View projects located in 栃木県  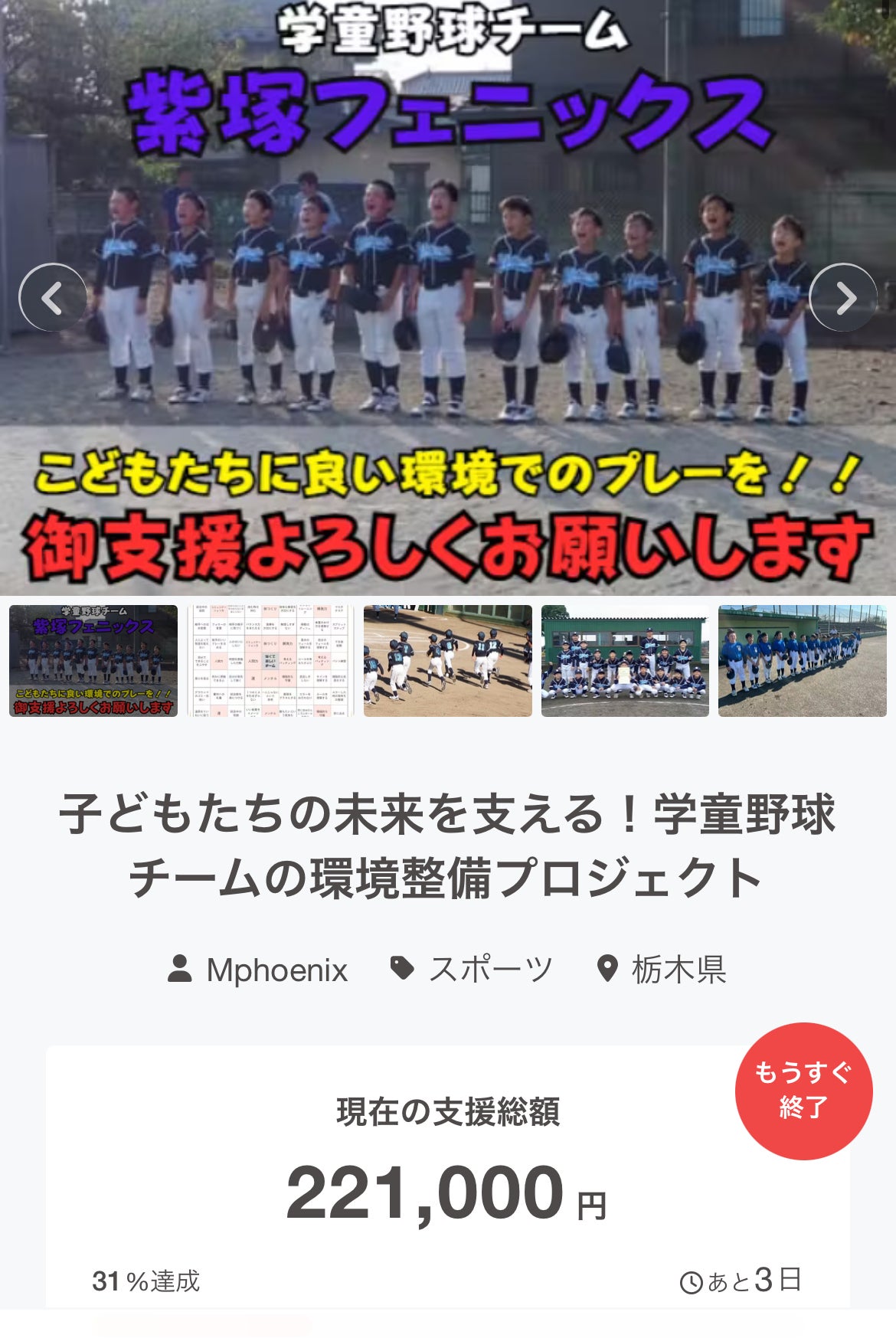pos(662,970)
